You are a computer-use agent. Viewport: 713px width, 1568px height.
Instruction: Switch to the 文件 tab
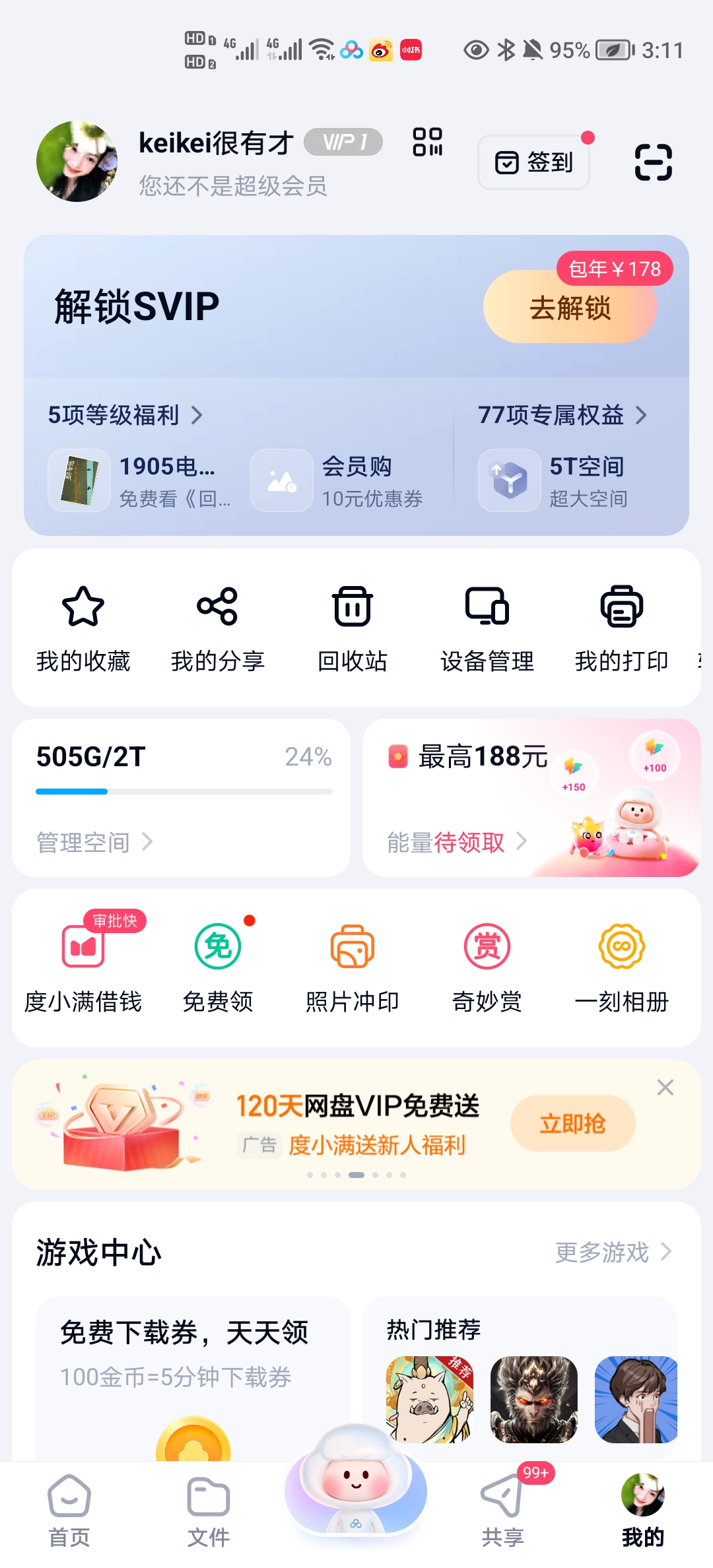tap(209, 1511)
